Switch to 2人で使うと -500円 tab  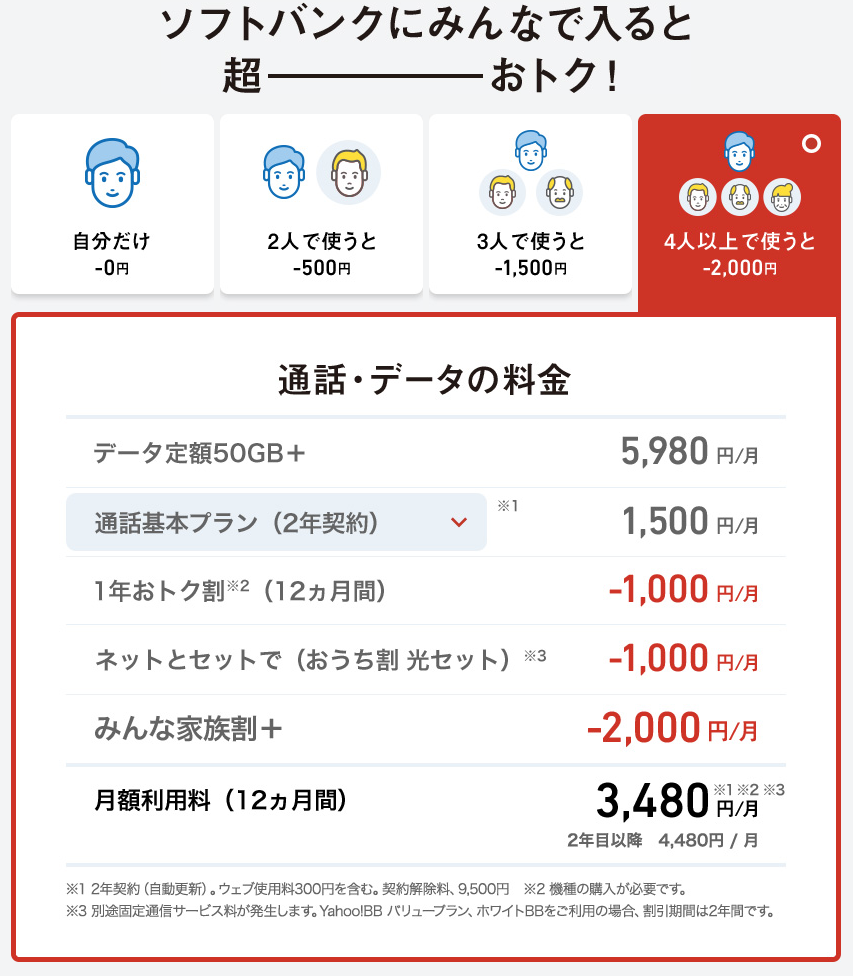click(x=321, y=204)
